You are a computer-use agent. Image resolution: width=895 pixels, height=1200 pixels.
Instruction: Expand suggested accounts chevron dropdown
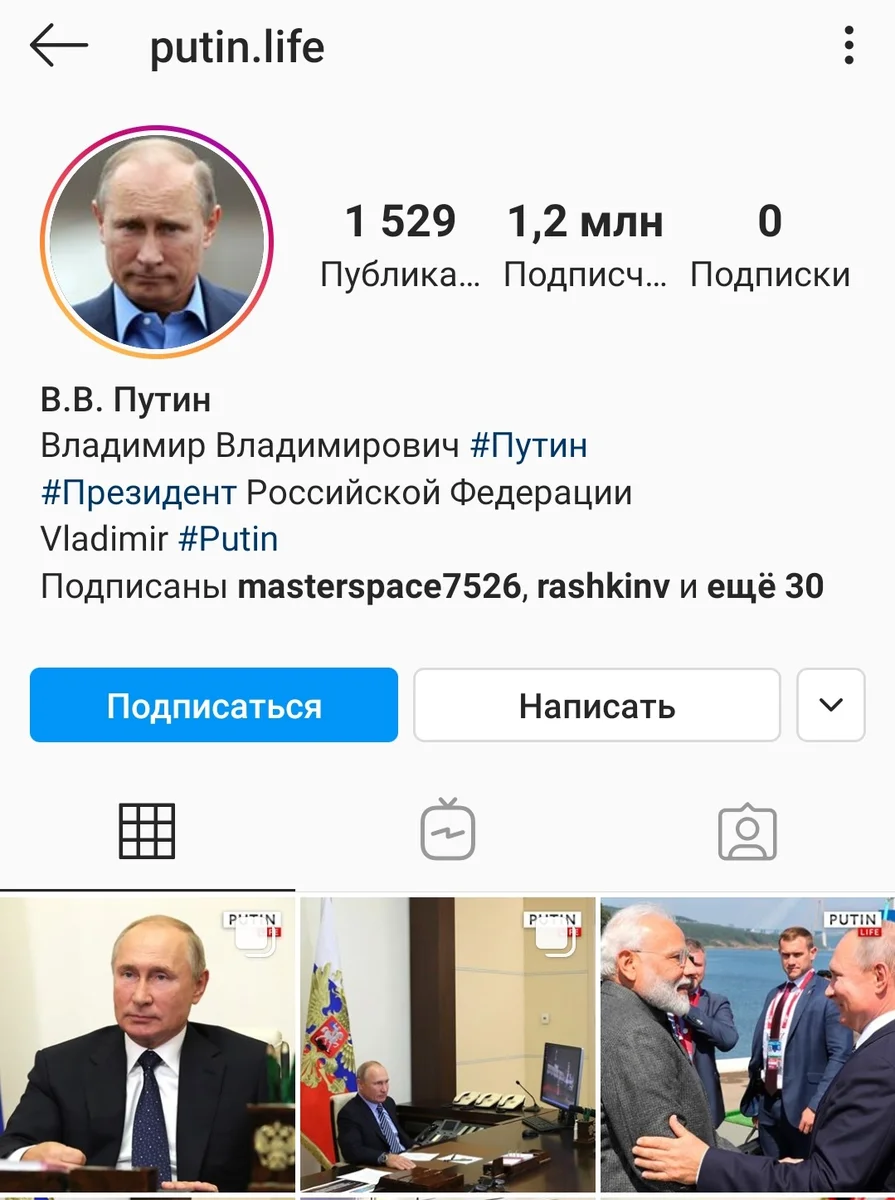pos(830,705)
